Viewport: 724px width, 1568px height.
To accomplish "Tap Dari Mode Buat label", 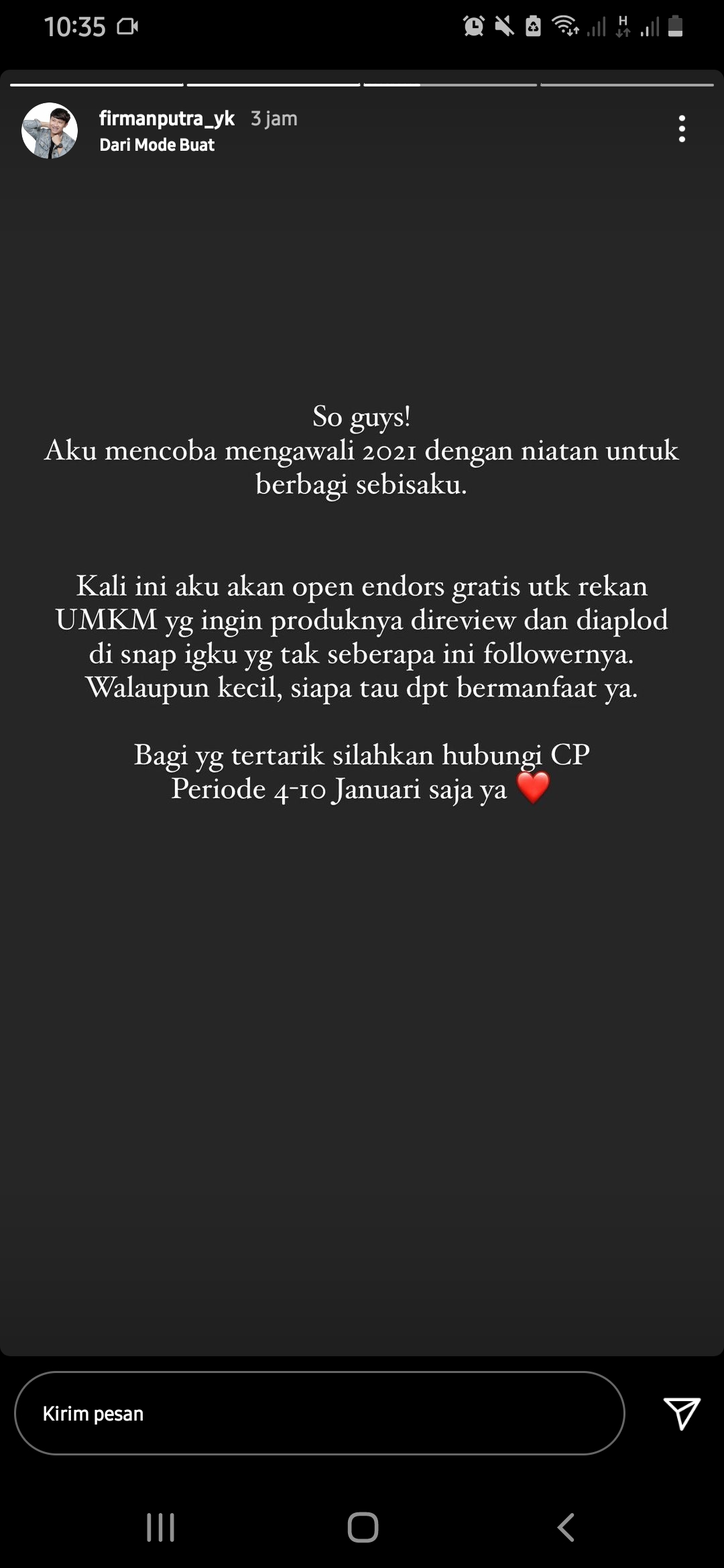I will pyautogui.click(x=157, y=145).
